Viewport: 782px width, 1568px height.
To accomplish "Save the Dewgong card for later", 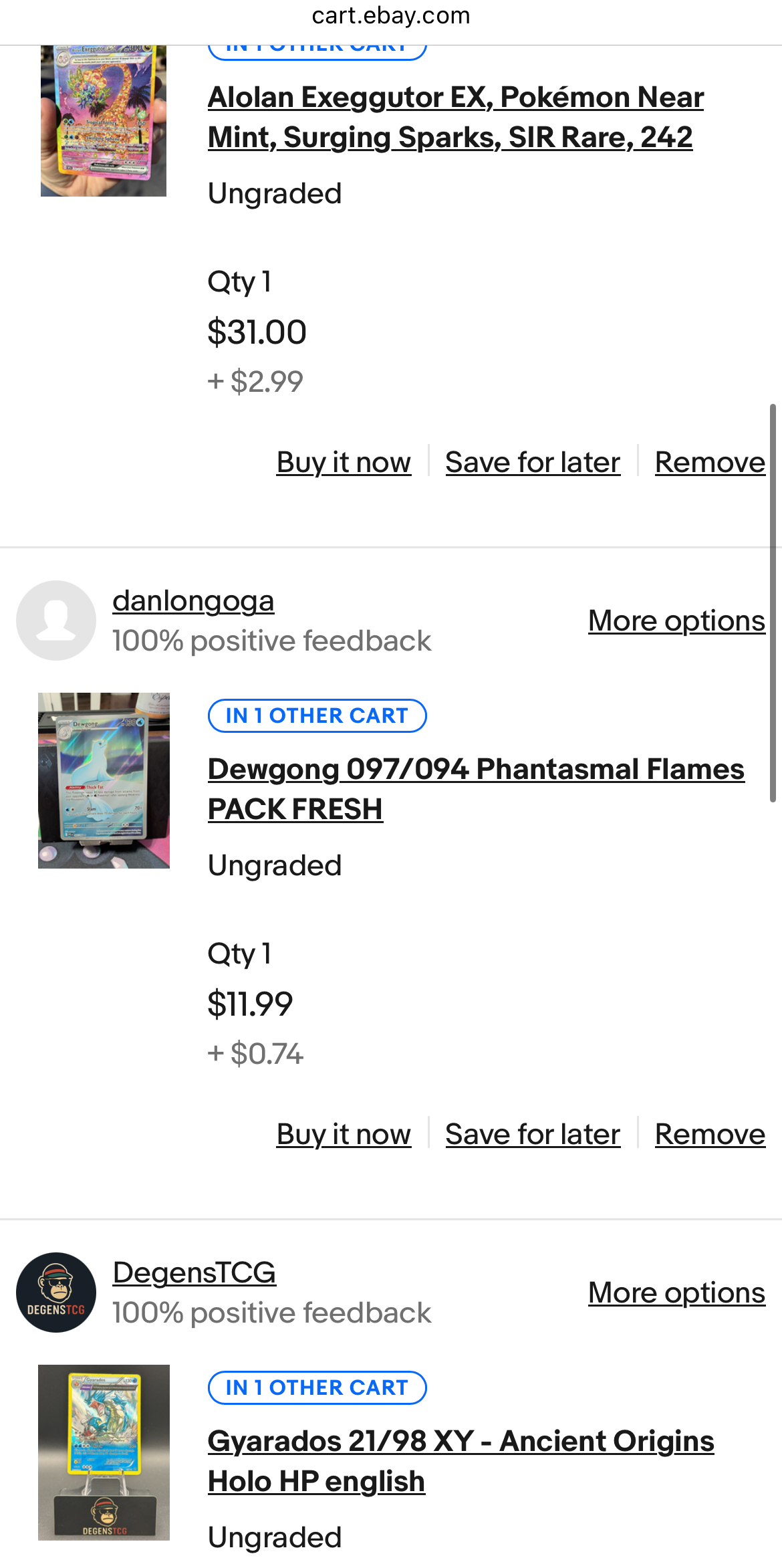I will click(x=533, y=1134).
